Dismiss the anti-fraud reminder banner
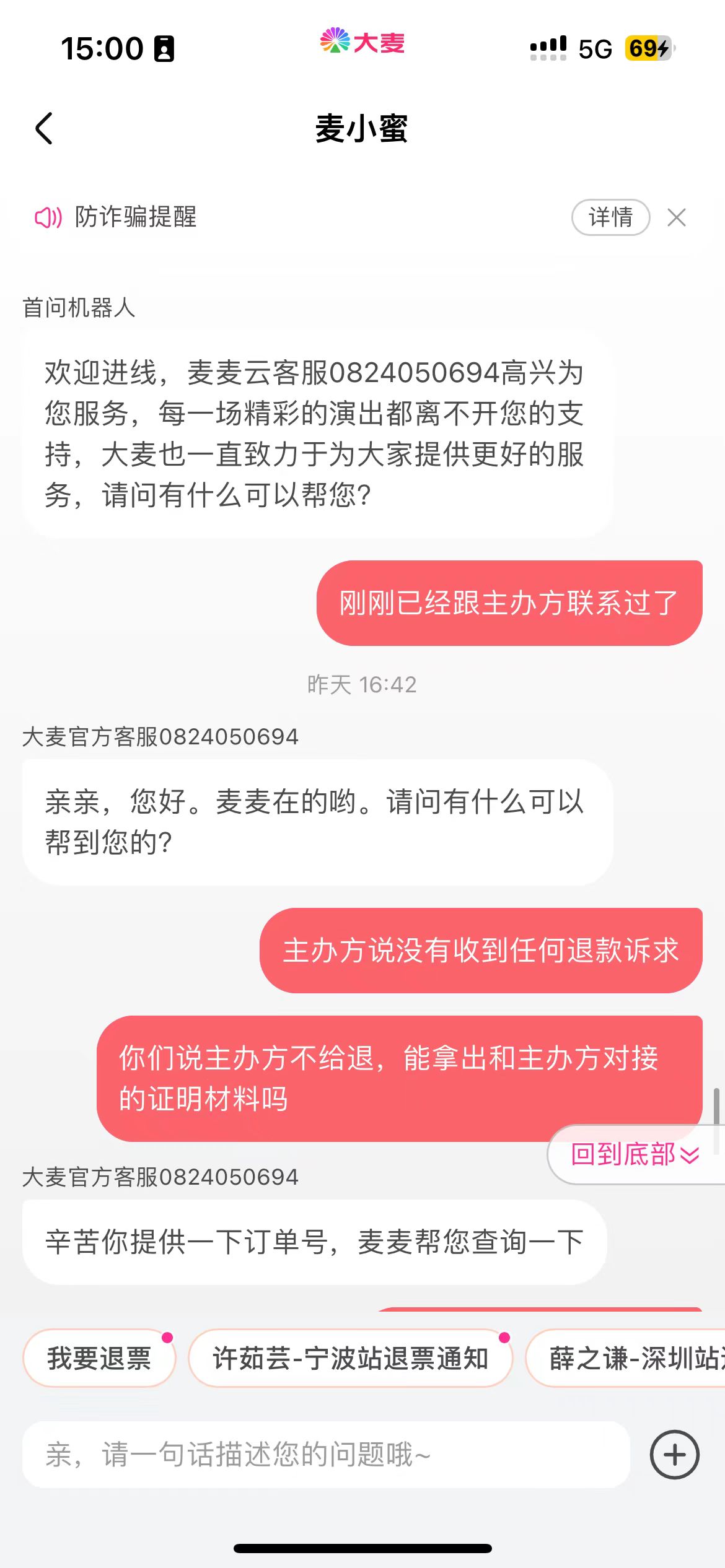Viewport: 725px width, 1568px height. (x=678, y=218)
